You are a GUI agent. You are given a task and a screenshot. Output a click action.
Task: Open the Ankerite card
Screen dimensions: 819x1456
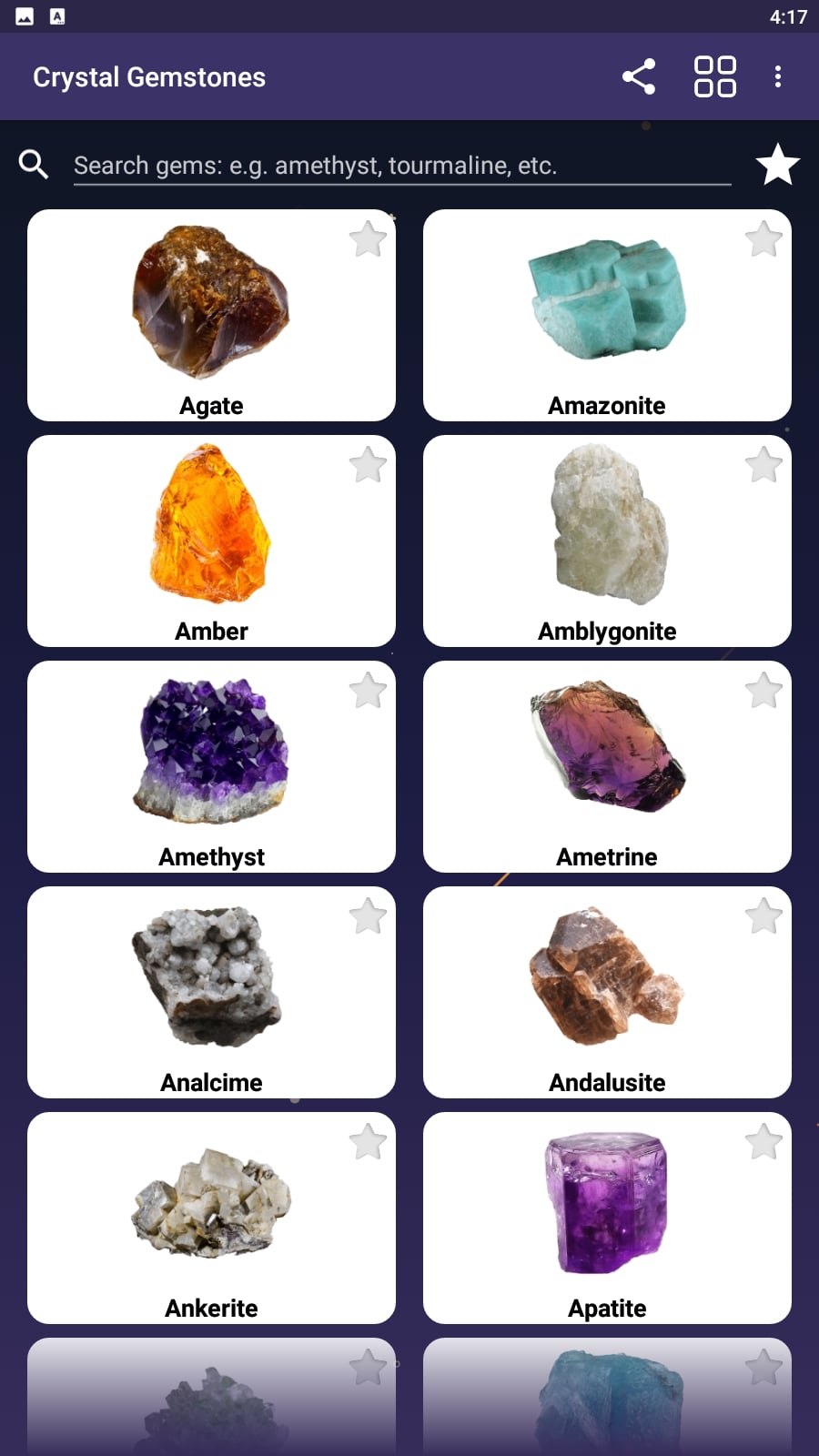pos(211,1218)
